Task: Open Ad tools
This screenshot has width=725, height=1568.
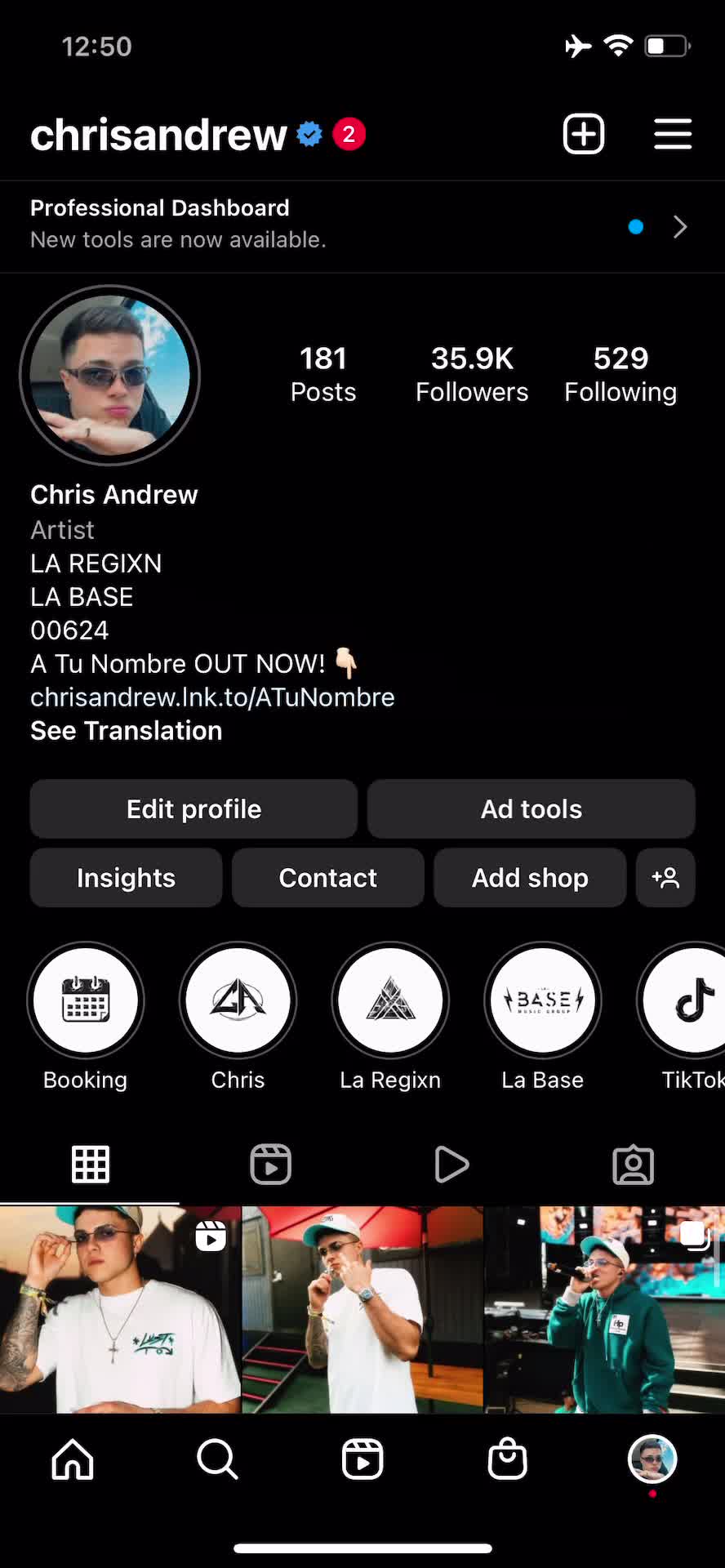Action: (x=531, y=808)
